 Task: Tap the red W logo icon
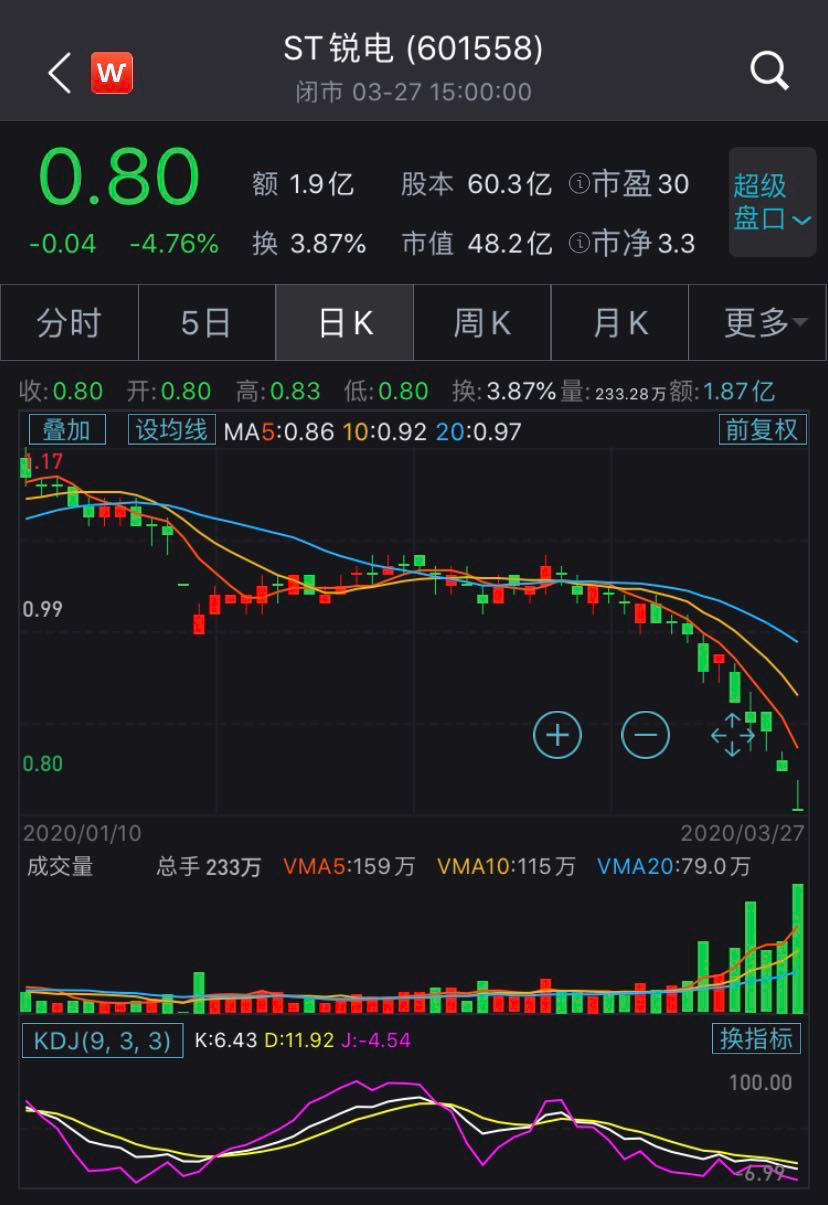click(112, 73)
